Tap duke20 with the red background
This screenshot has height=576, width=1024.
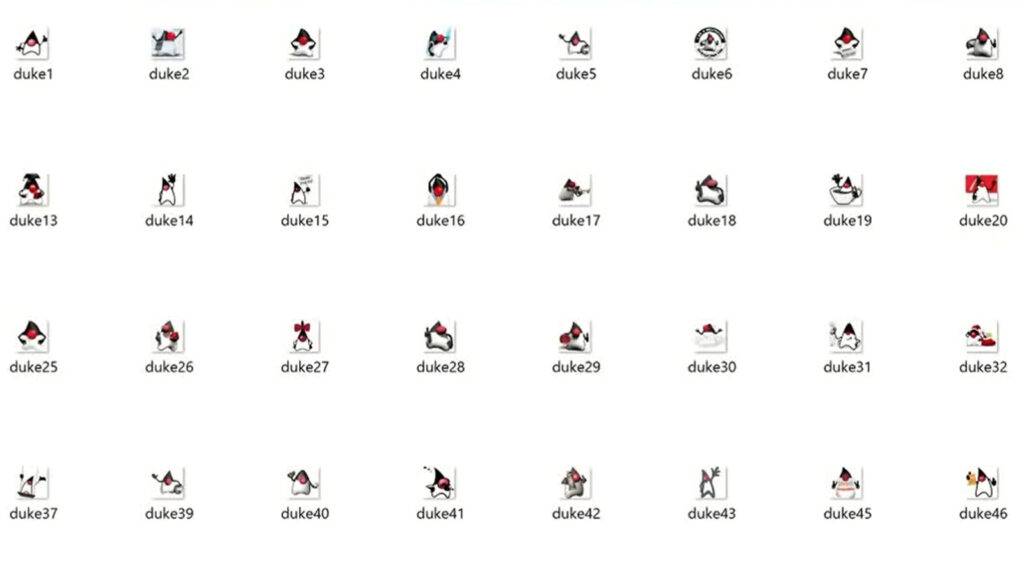(x=982, y=190)
